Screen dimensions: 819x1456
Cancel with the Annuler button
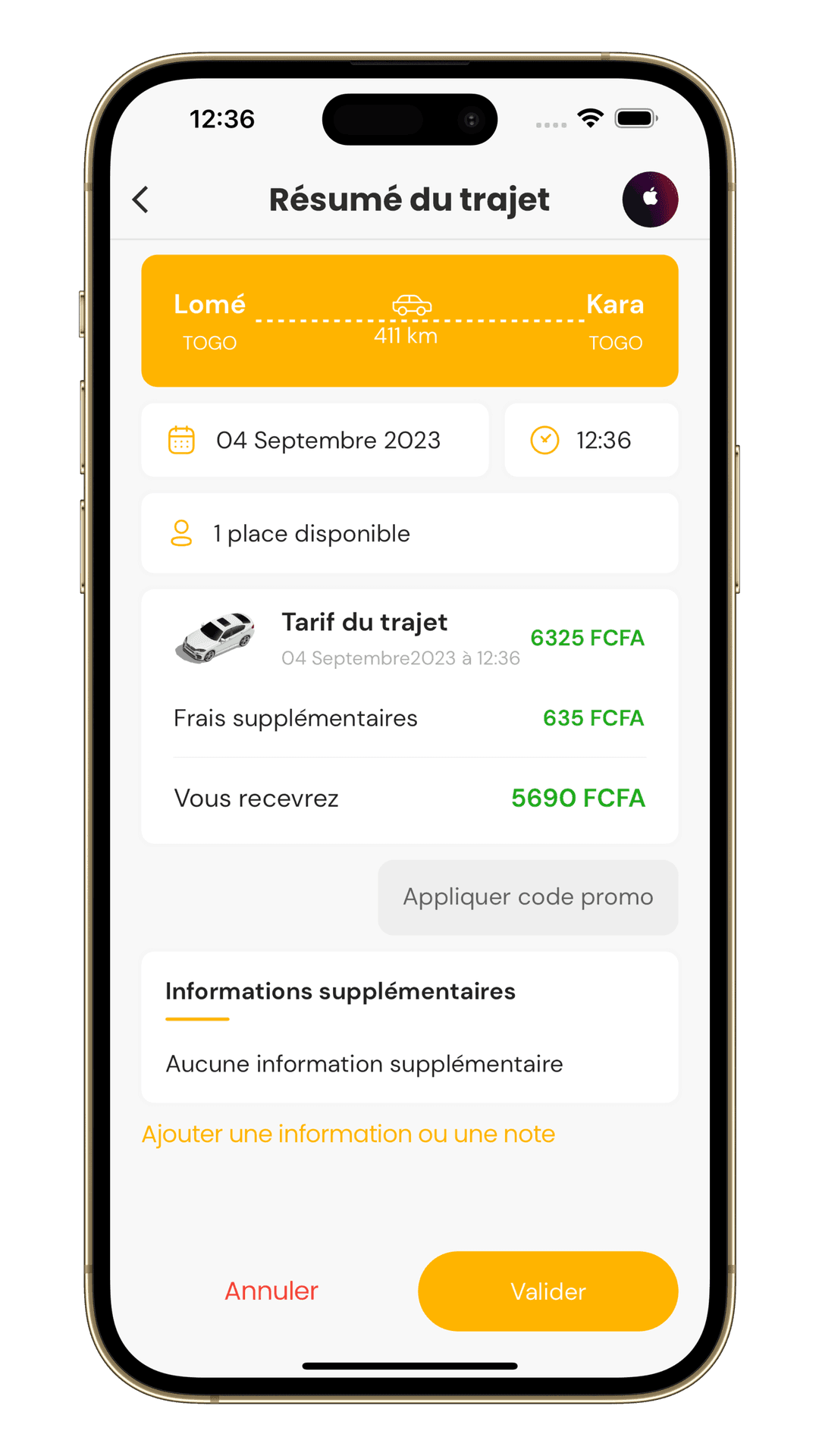271,1291
